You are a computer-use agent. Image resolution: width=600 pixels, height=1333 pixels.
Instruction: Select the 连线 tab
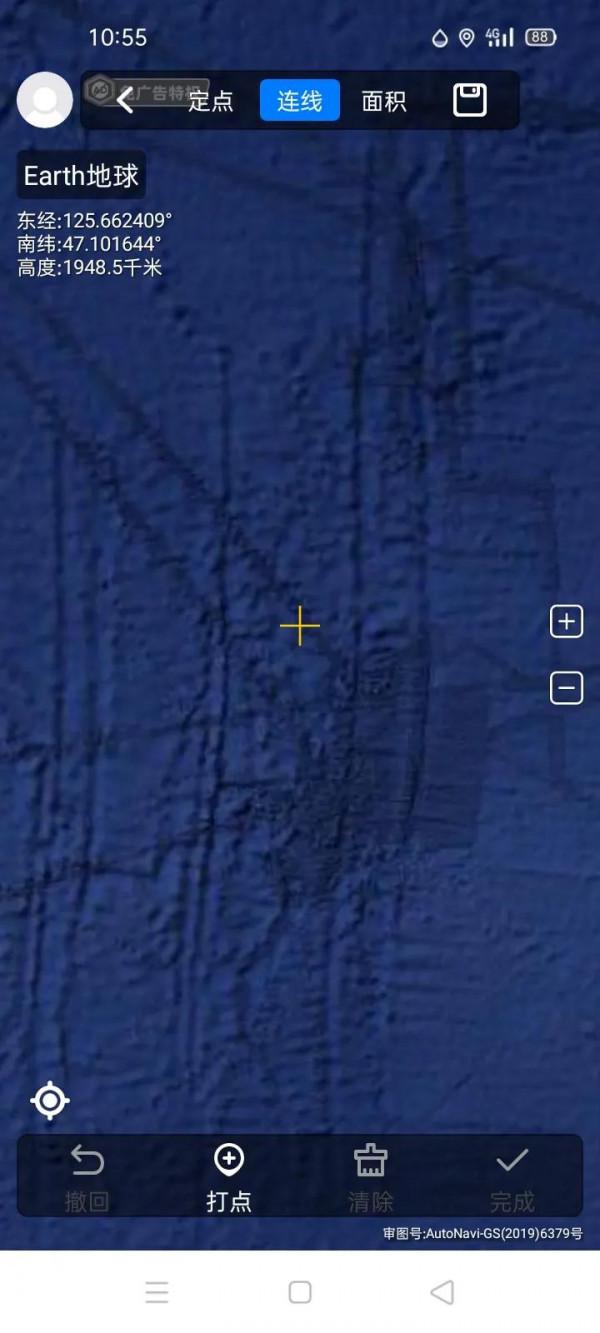pyautogui.click(x=300, y=101)
